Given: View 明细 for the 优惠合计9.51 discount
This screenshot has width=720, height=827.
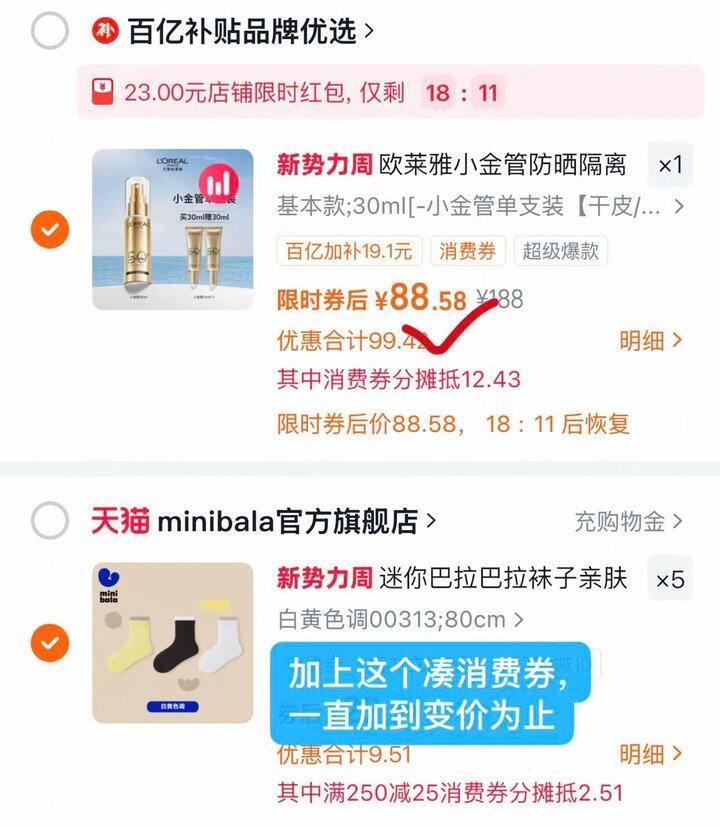Looking at the screenshot, I should (650, 754).
